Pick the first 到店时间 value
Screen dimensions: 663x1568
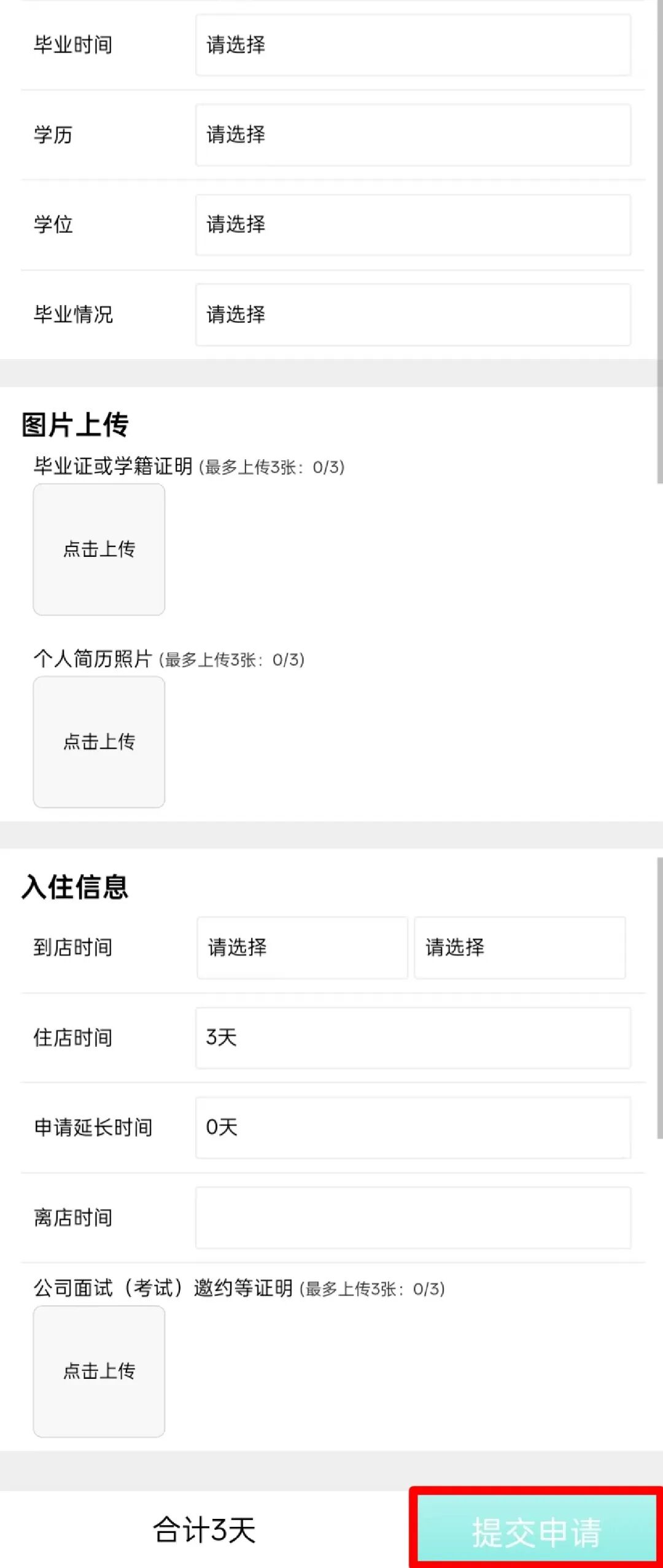click(x=302, y=947)
